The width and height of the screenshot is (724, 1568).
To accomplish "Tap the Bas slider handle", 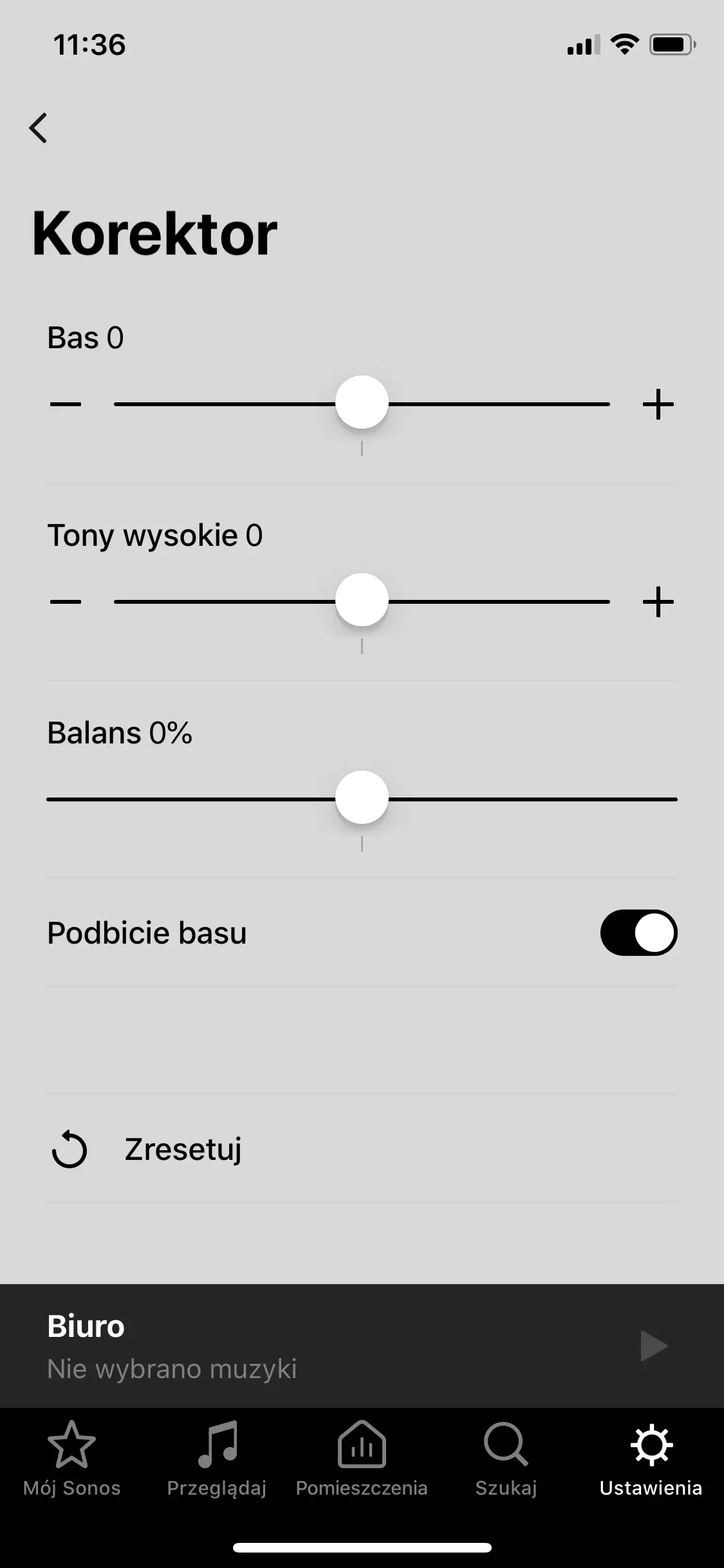I will click(362, 403).
